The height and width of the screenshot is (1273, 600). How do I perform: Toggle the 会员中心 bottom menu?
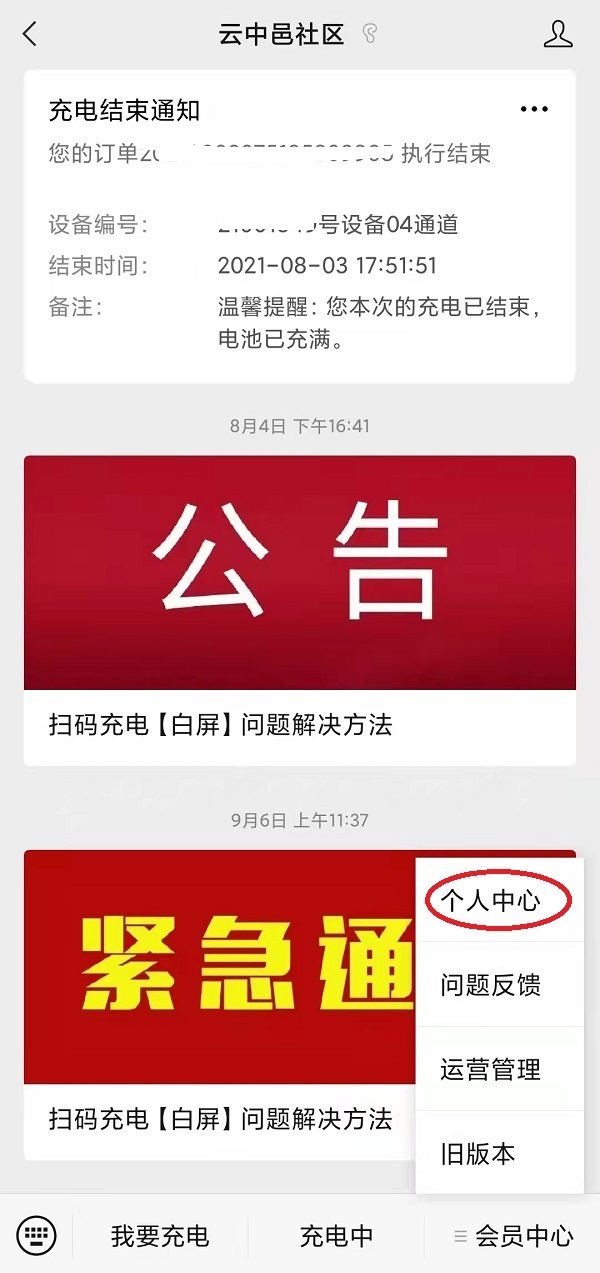[514, 1236]
